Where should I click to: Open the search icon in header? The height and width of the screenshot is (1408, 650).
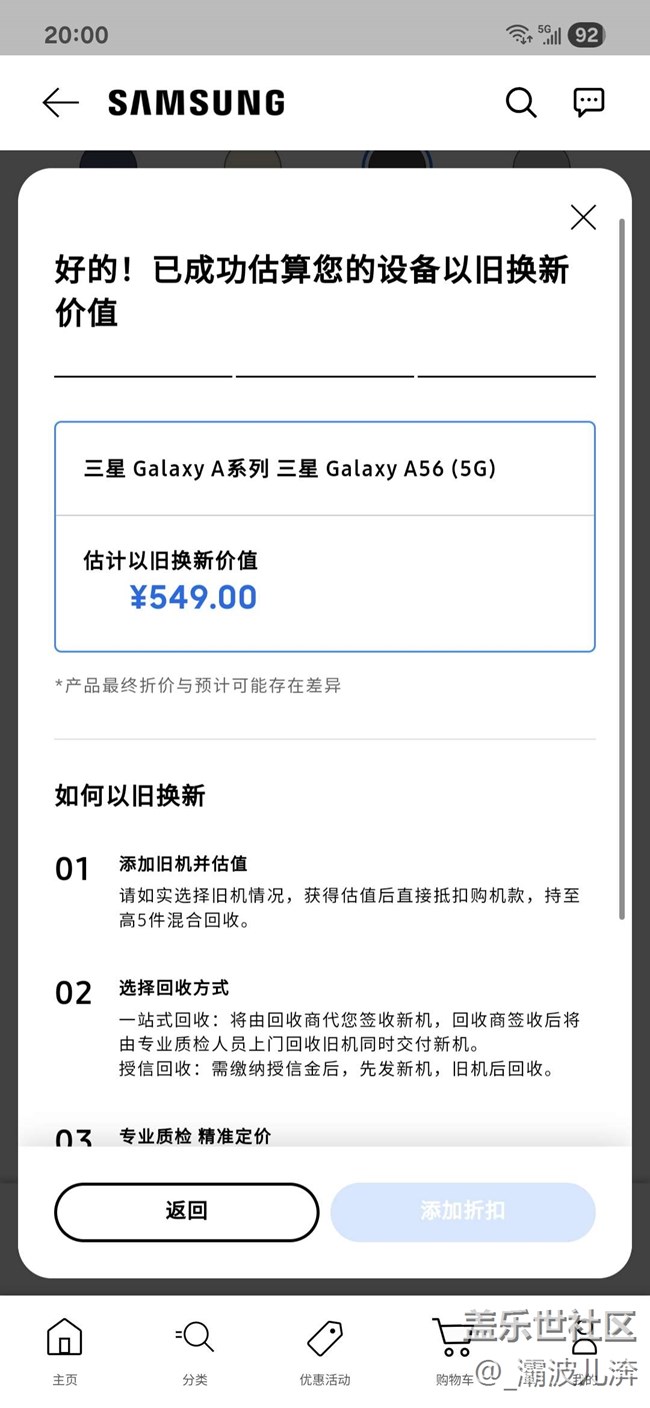[x=521, y=102]
